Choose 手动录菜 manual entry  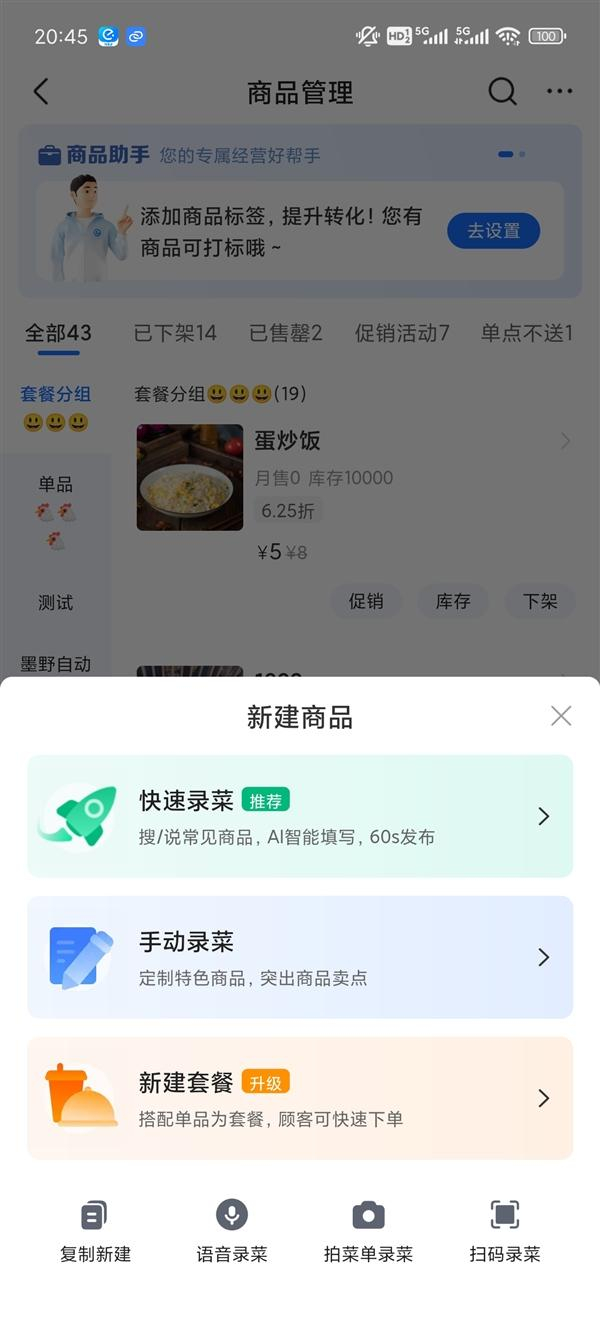[300, 957]
